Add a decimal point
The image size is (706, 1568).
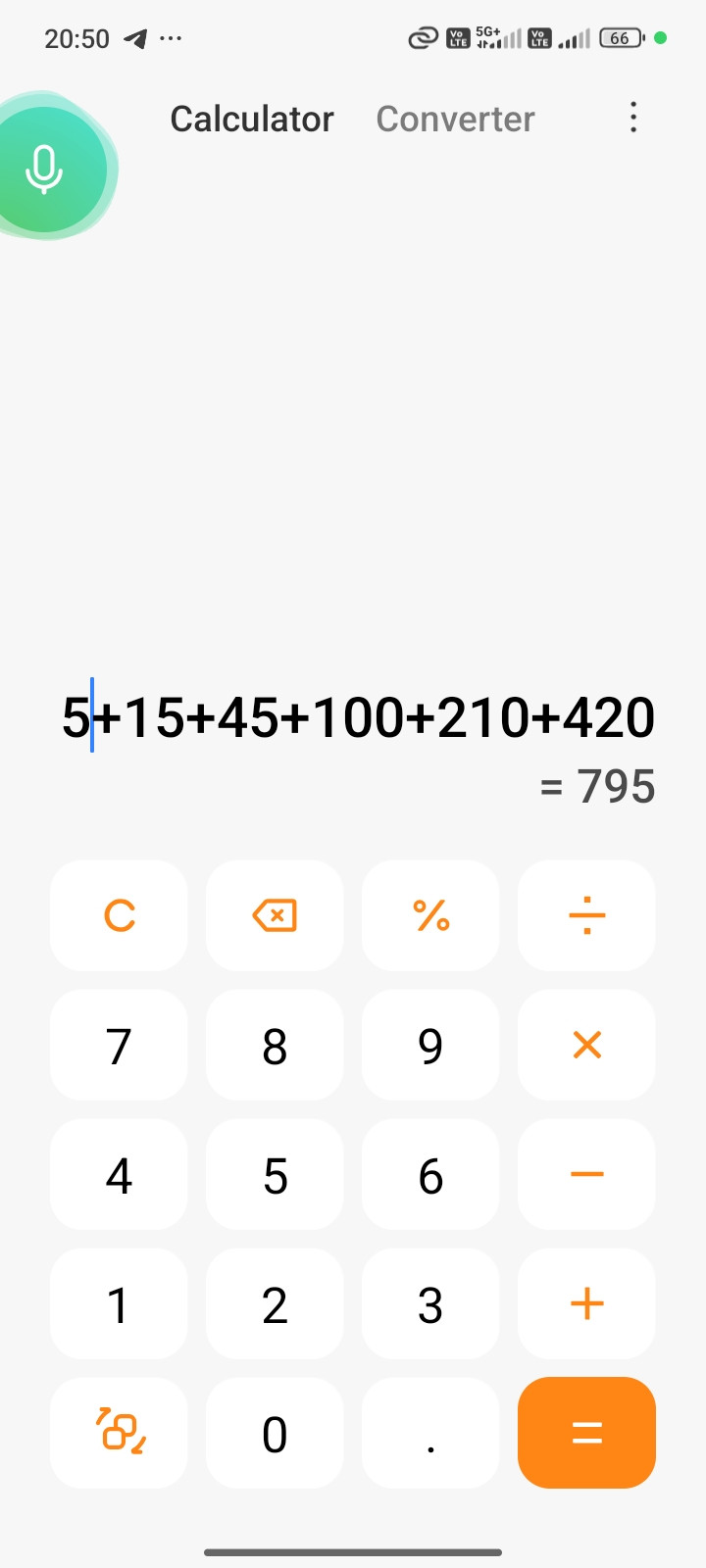tap(430, 1433)
